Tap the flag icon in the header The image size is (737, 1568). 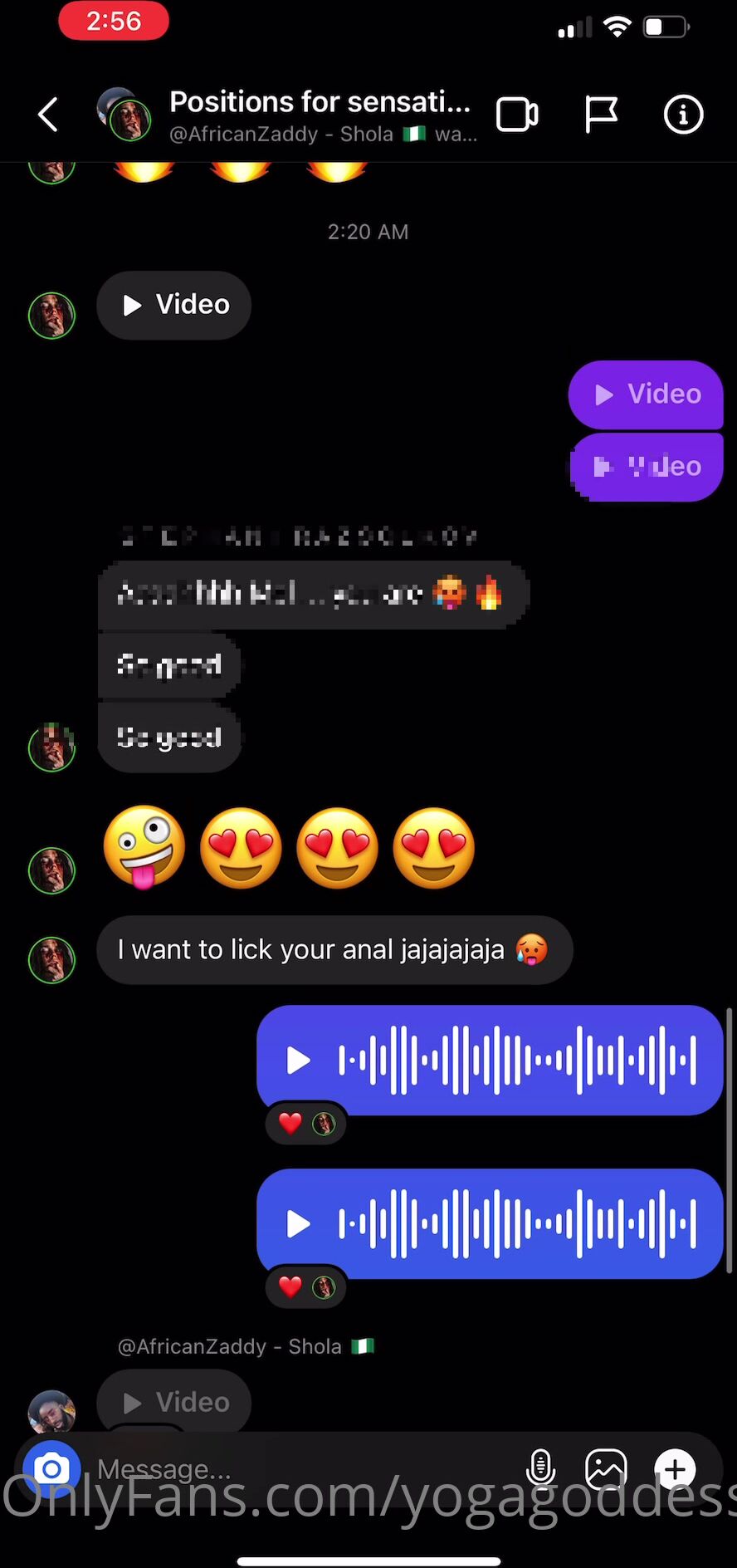tap(601, 115)
